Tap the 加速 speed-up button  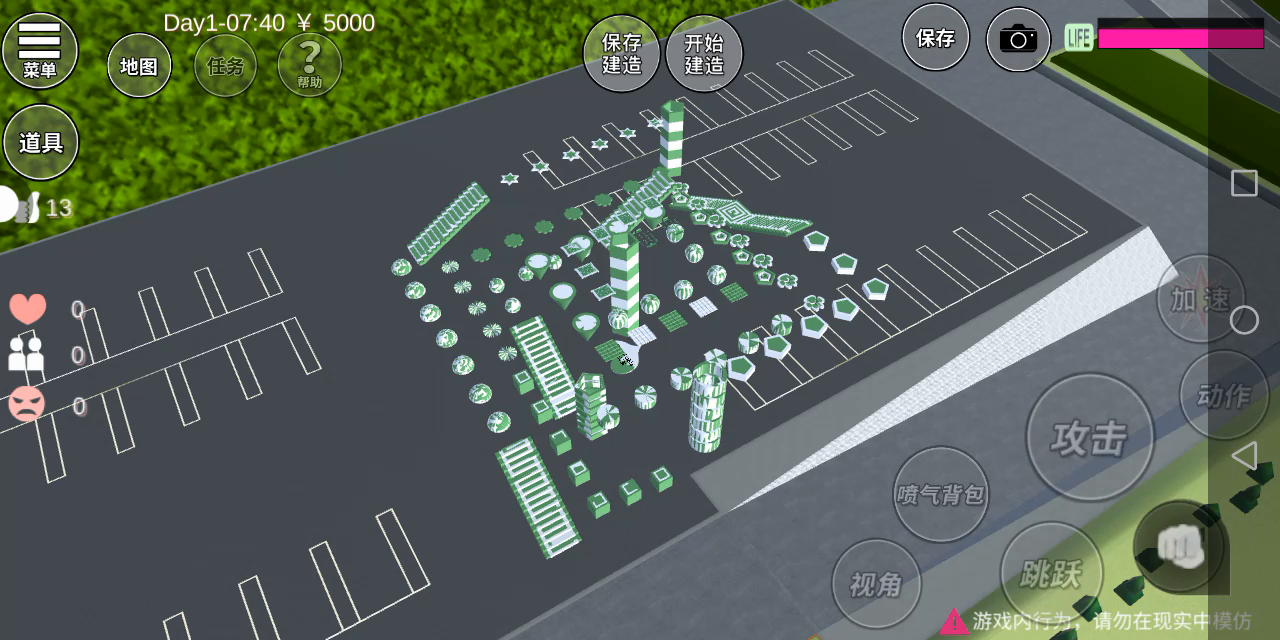tap(1200, 299)
